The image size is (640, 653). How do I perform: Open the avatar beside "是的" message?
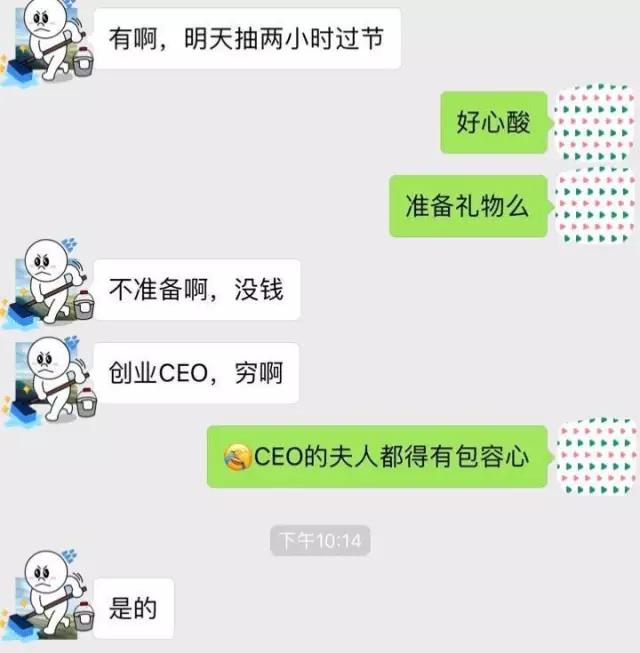point(47,596)
